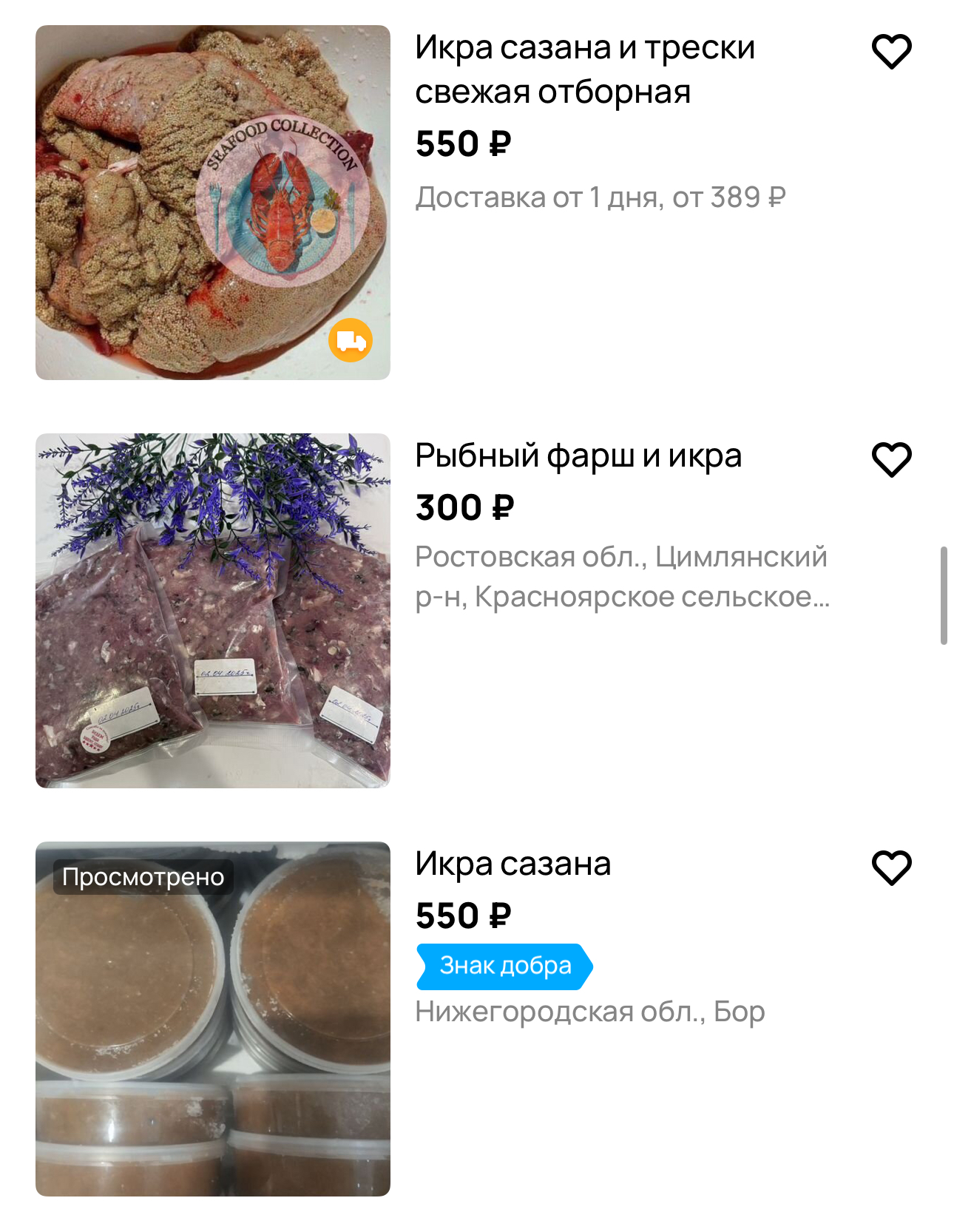Add «Икра сазана и трески» to favorites

click(x=891, y=52)
